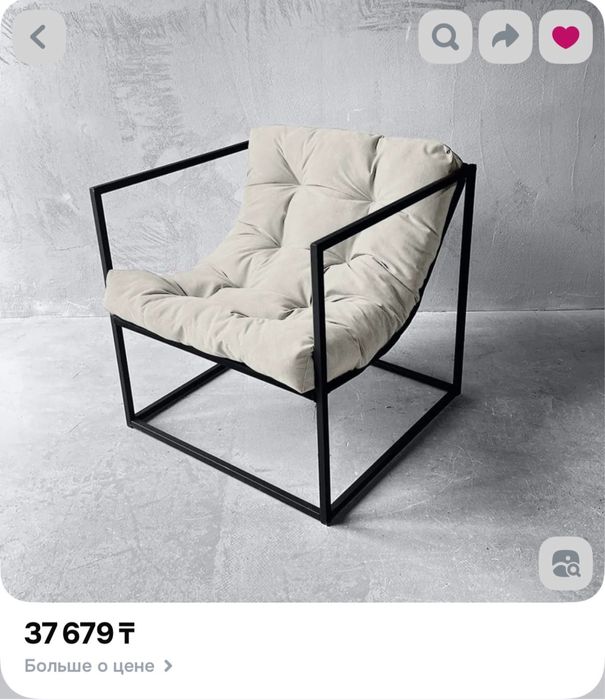Remove the armchair from favorites

click(x=565, y=37)
